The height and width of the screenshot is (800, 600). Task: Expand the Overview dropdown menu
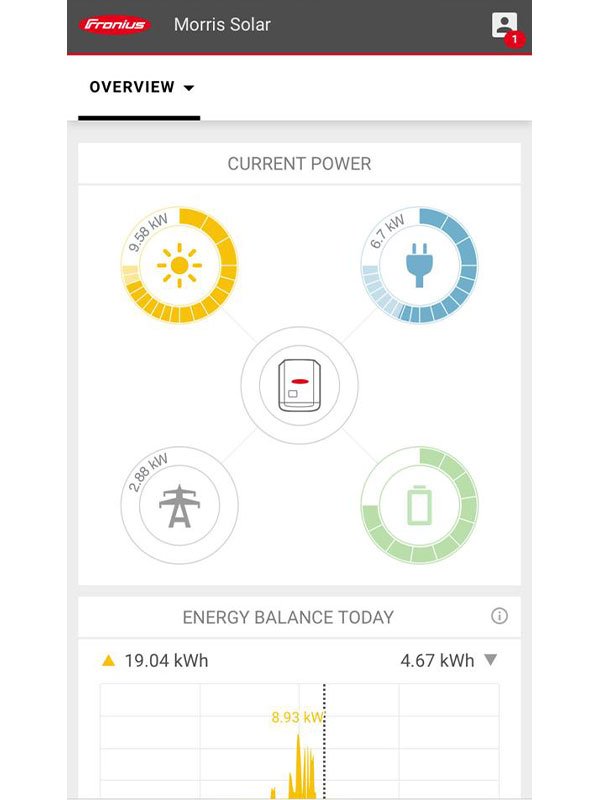[140, 88]
